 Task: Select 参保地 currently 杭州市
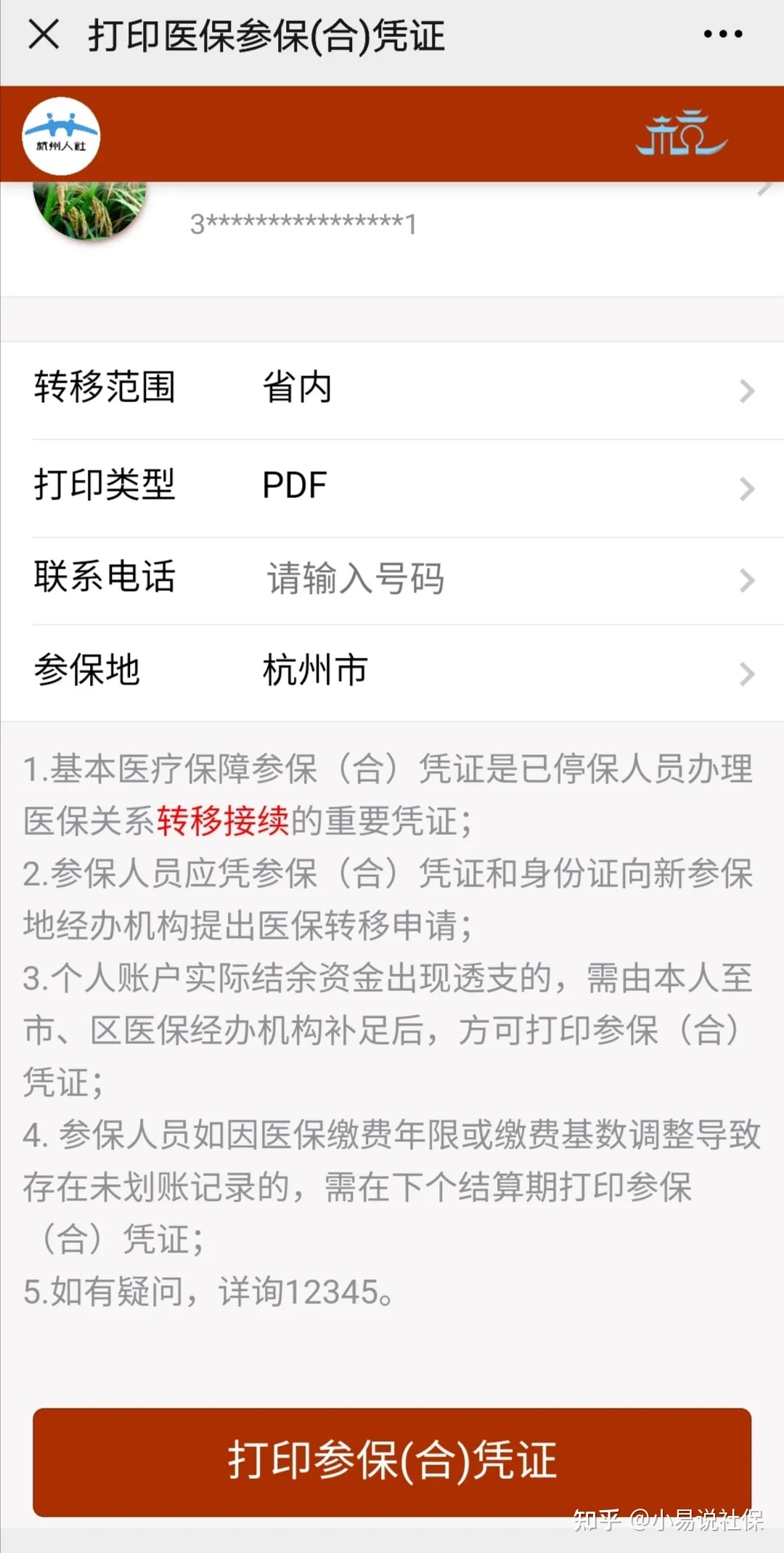tap(392, 672)
